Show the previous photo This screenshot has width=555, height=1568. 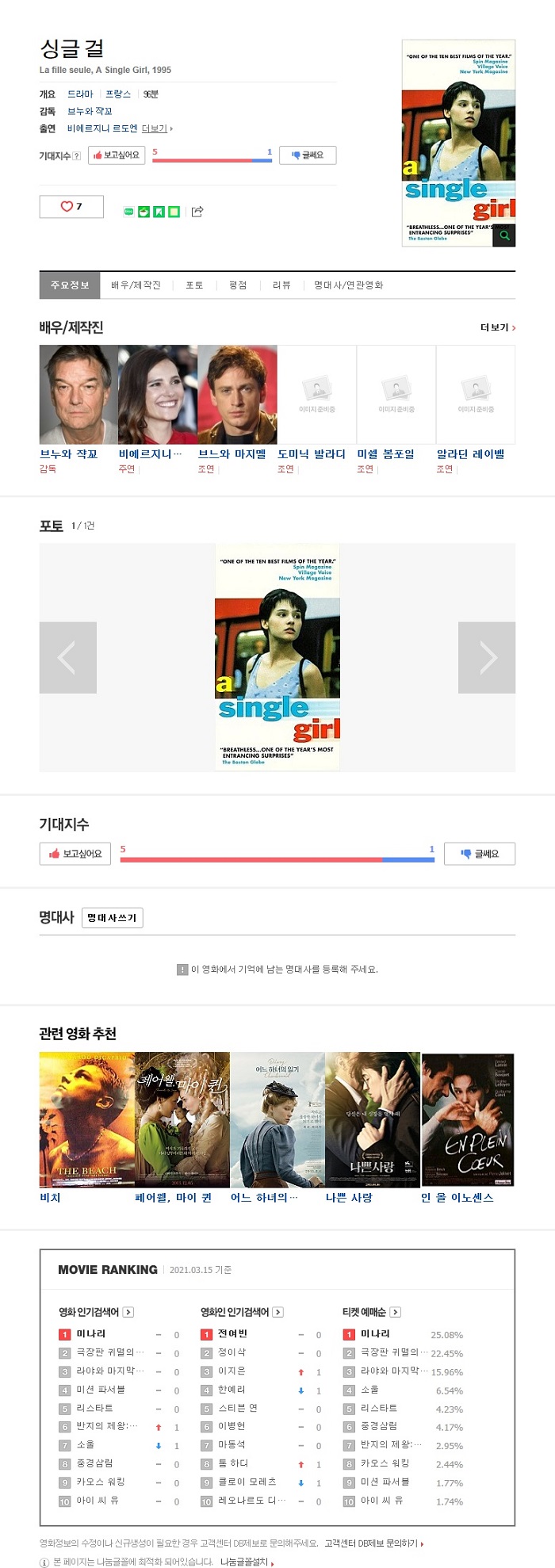tap(68, 657)
